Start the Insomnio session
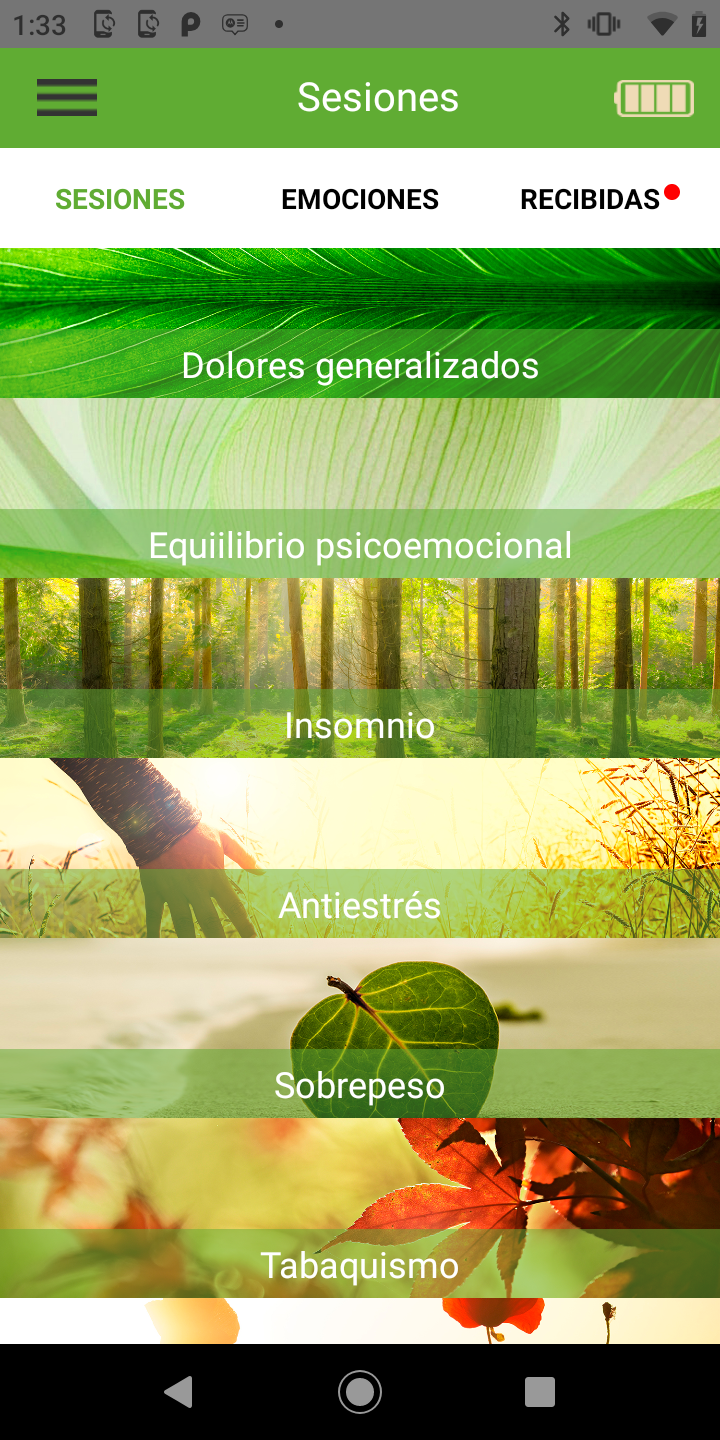 [360, 668]
